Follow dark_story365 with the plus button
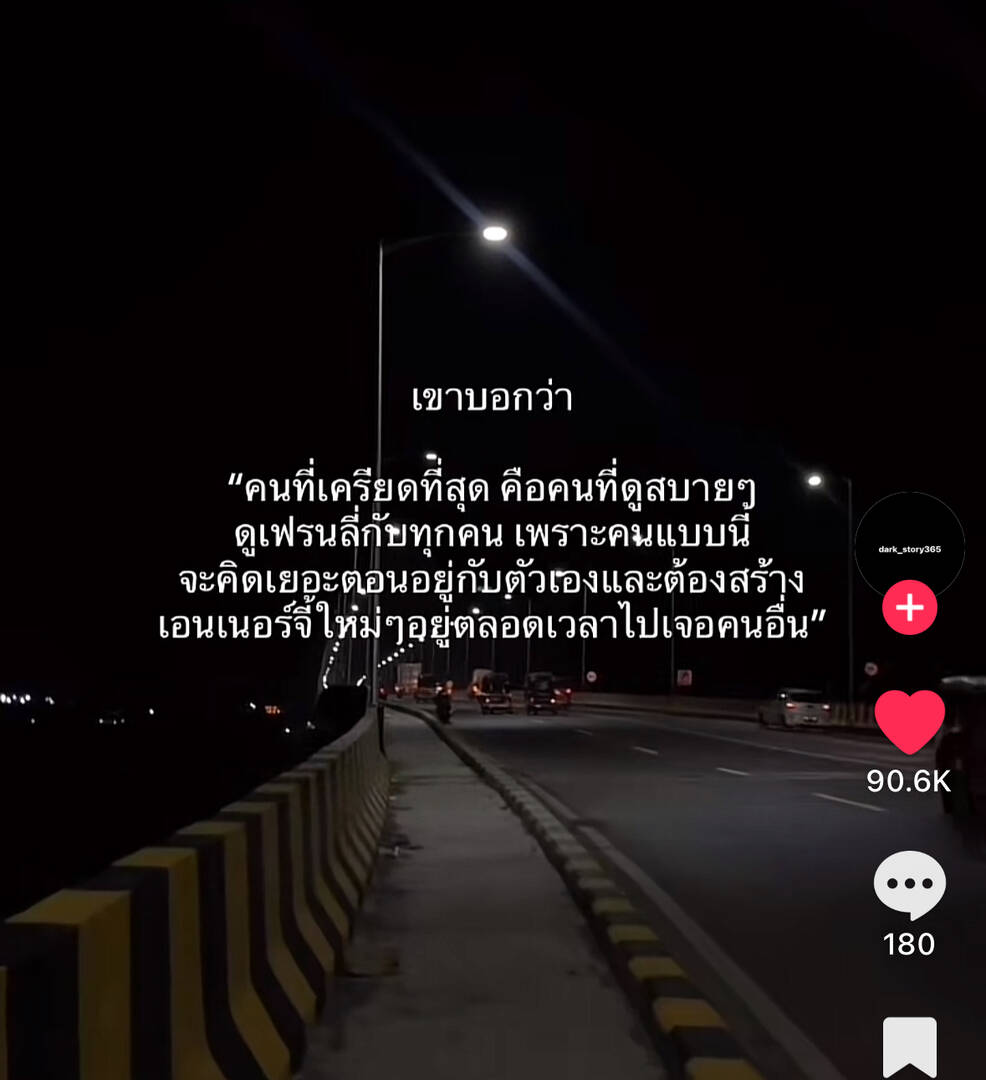This screenshot has height=1080, width=986. [x=909, y=607]
